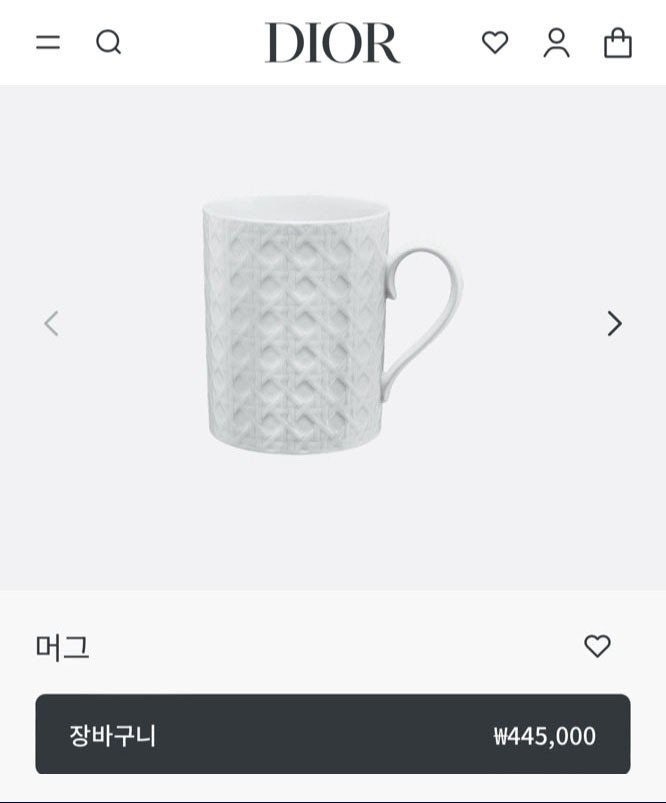Open the mug product image
666x803 pixels.
tap(330, 325)
